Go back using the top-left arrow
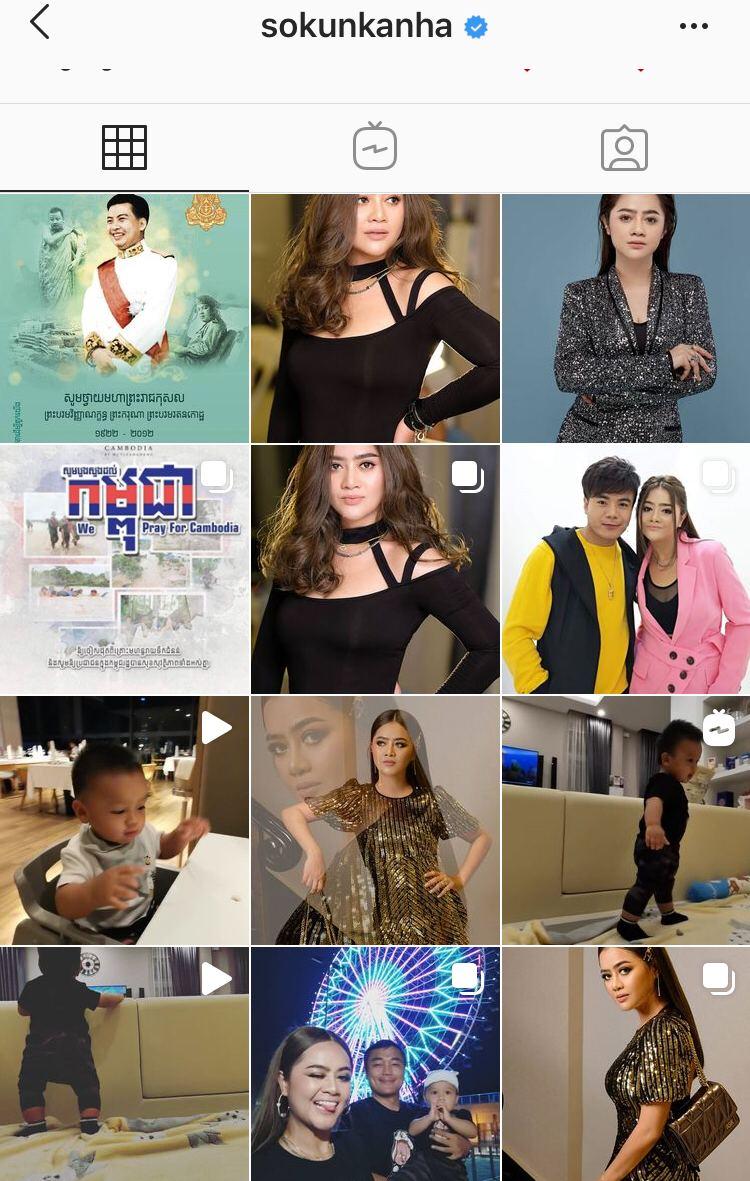 pos(40,23)
